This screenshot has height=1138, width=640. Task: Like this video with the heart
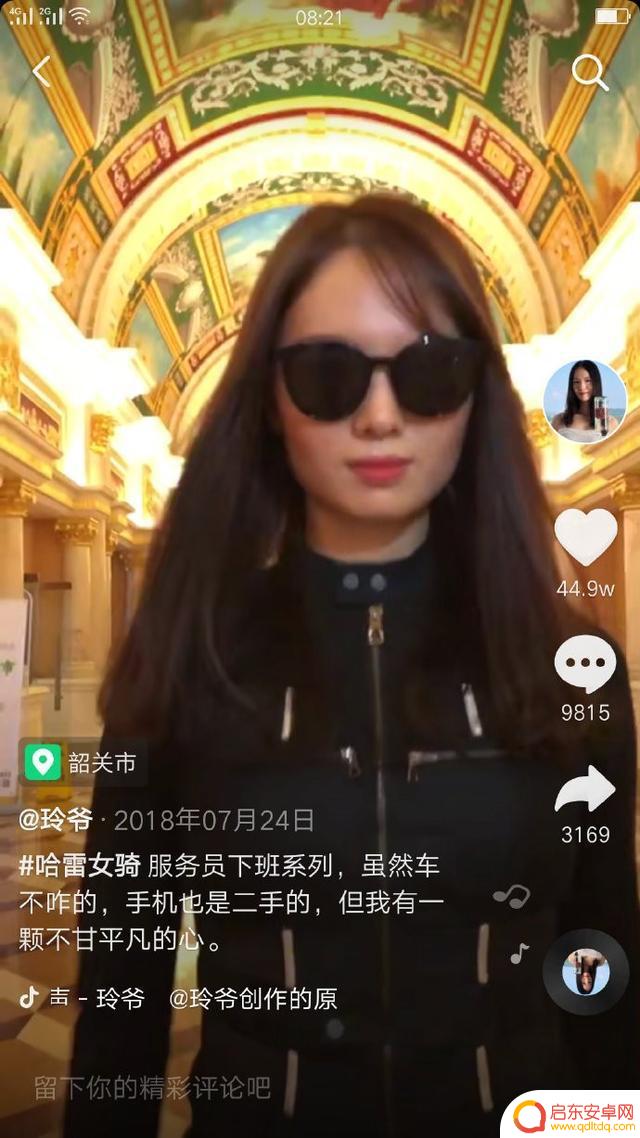pyautogui.click(x=585, y=537)
